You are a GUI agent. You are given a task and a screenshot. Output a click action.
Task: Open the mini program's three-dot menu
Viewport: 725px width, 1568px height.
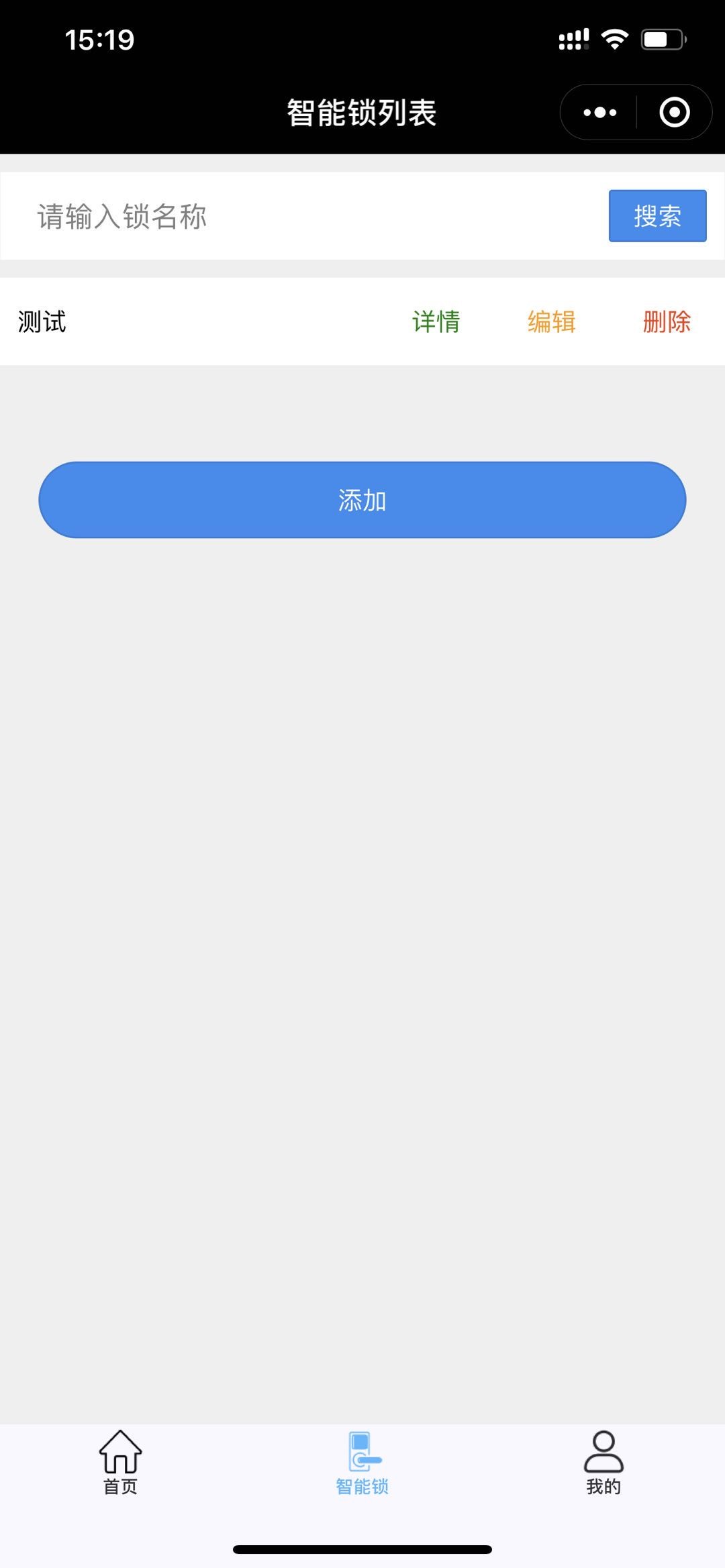pos(599,112)
